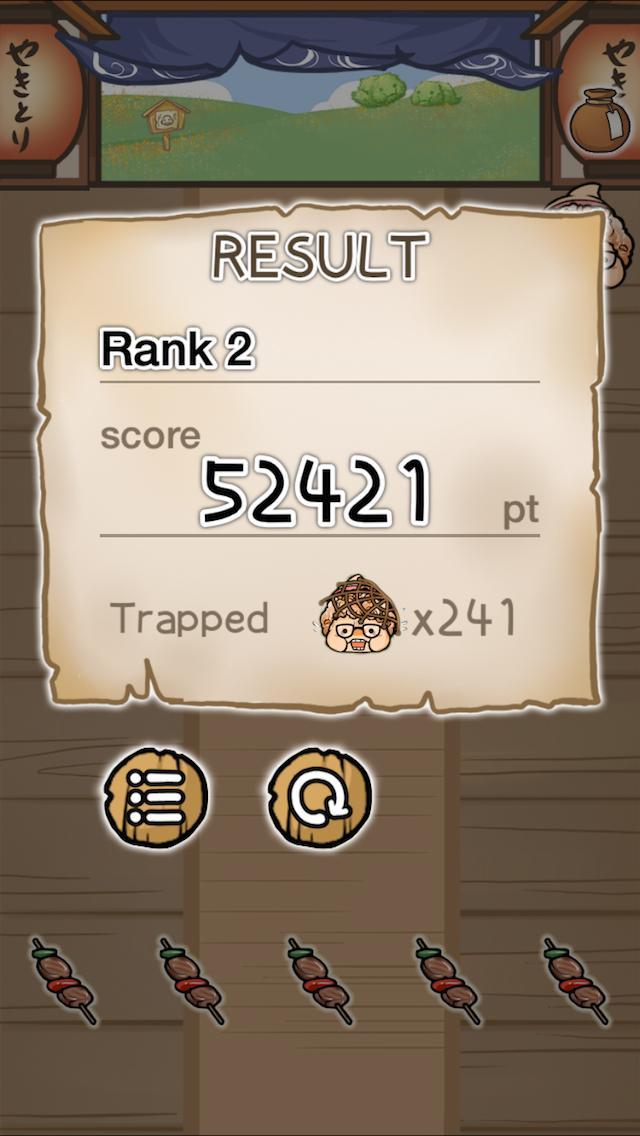640x1136 pixels.
Task: Tap the retry button to replay
Action: pyautogui.click(x=320, y=798)
